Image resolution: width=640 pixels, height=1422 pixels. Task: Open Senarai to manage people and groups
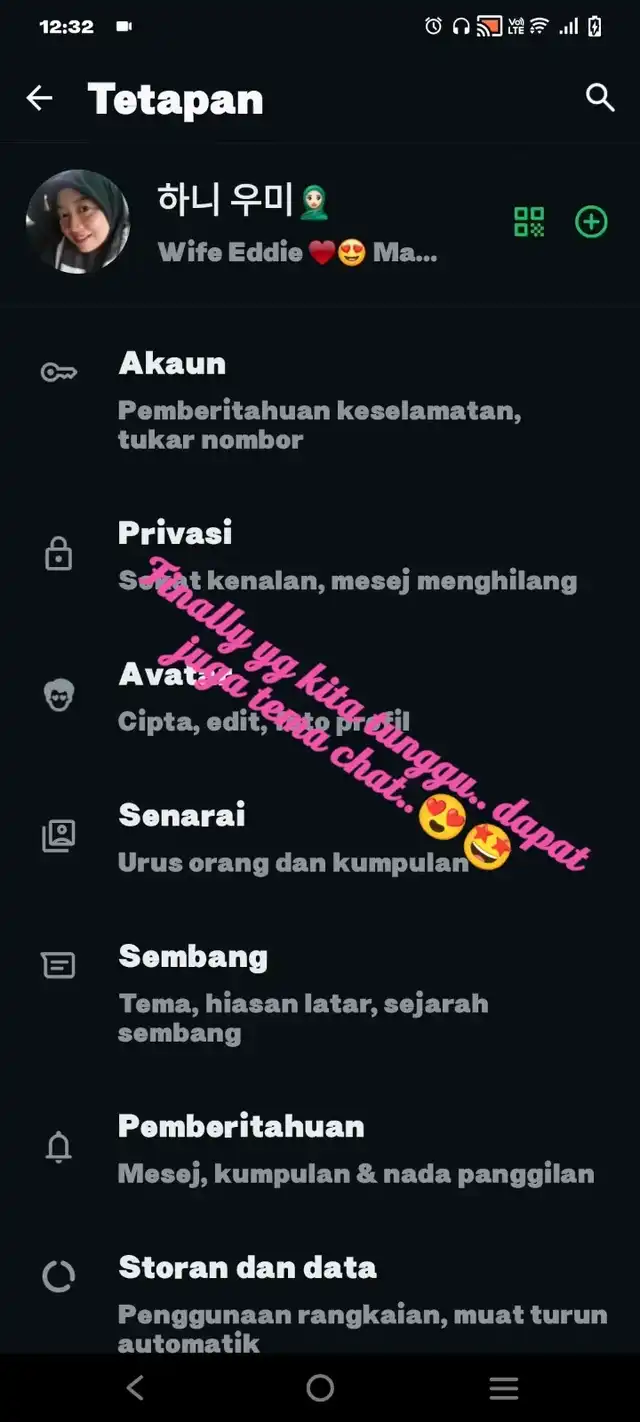(320, 838)
